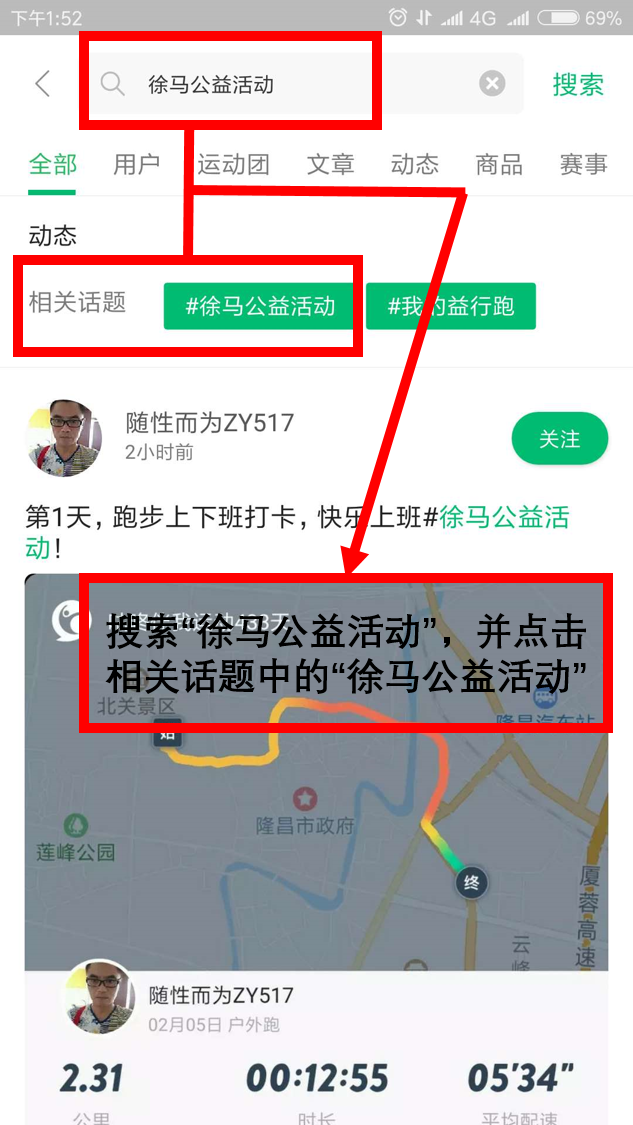Switch to the 赛事 tab
Viewport: 633px width, 1125px height.
pyautogui.click(x=583, y=164)
